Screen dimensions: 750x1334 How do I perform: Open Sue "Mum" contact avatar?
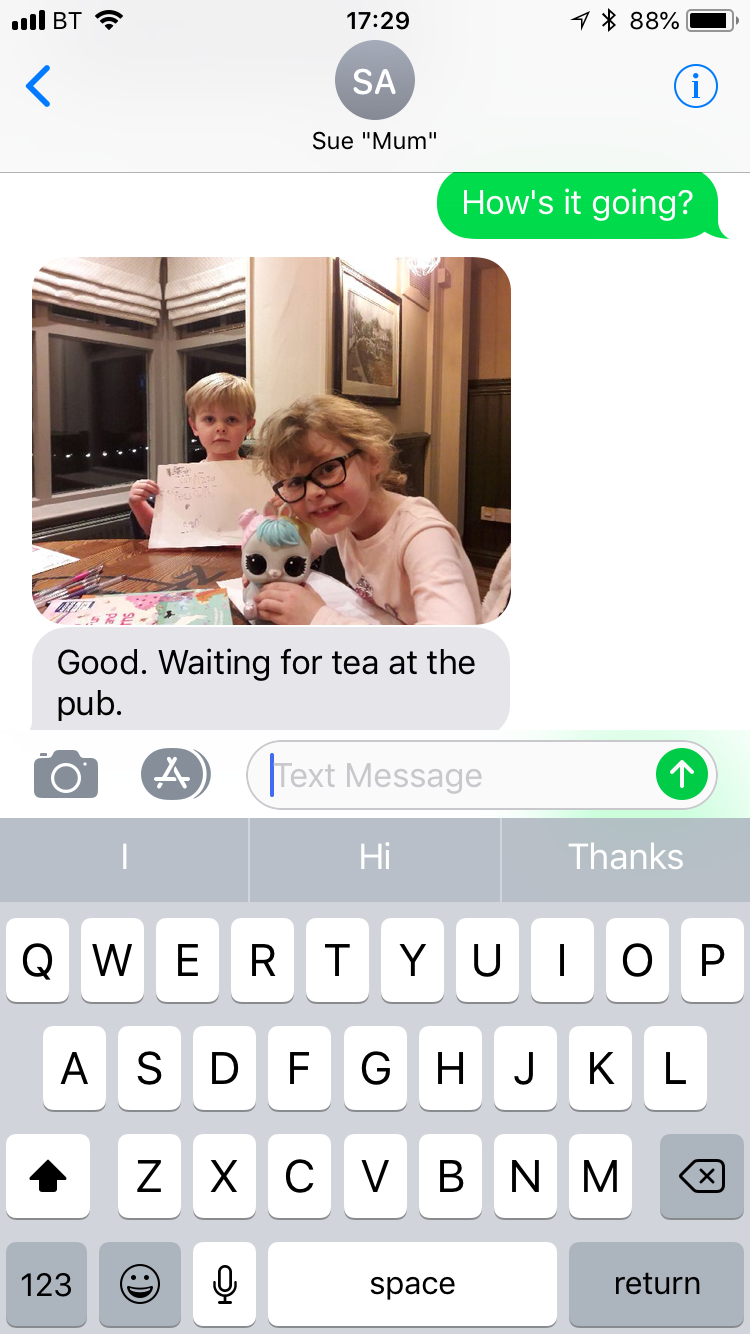pos(374,82)
